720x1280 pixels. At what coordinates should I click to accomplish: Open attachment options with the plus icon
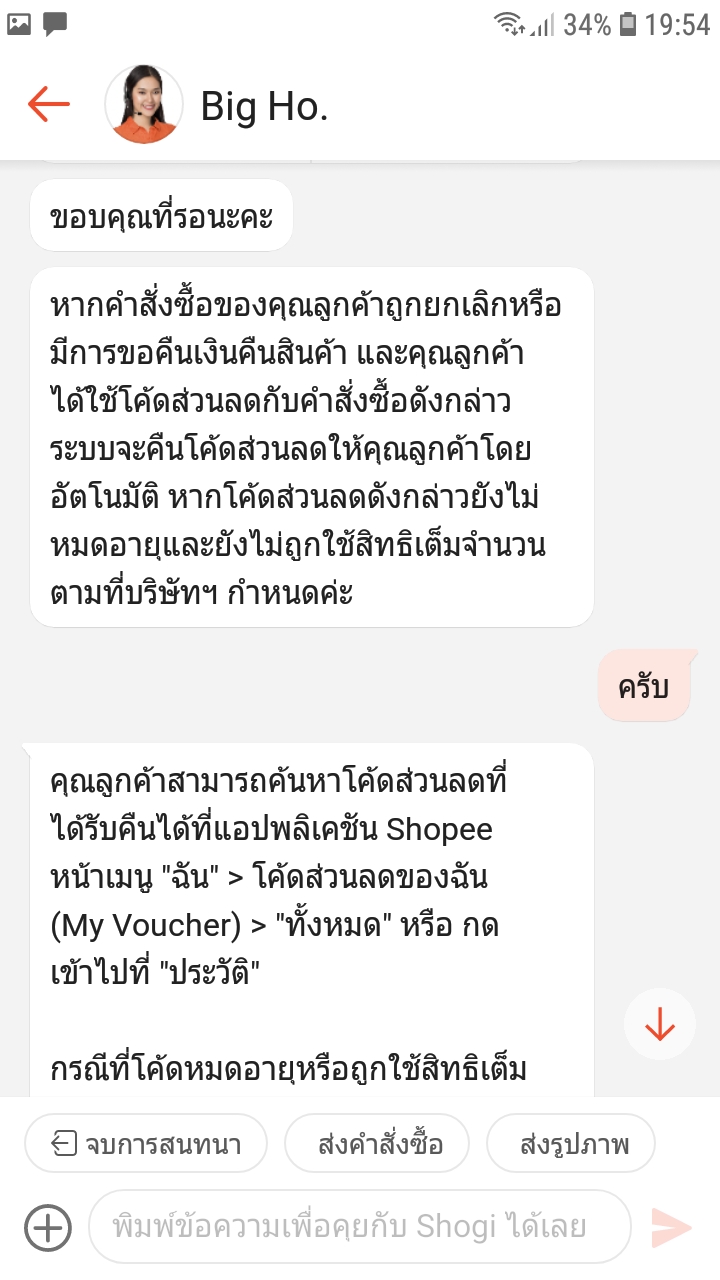point(48,1227)
